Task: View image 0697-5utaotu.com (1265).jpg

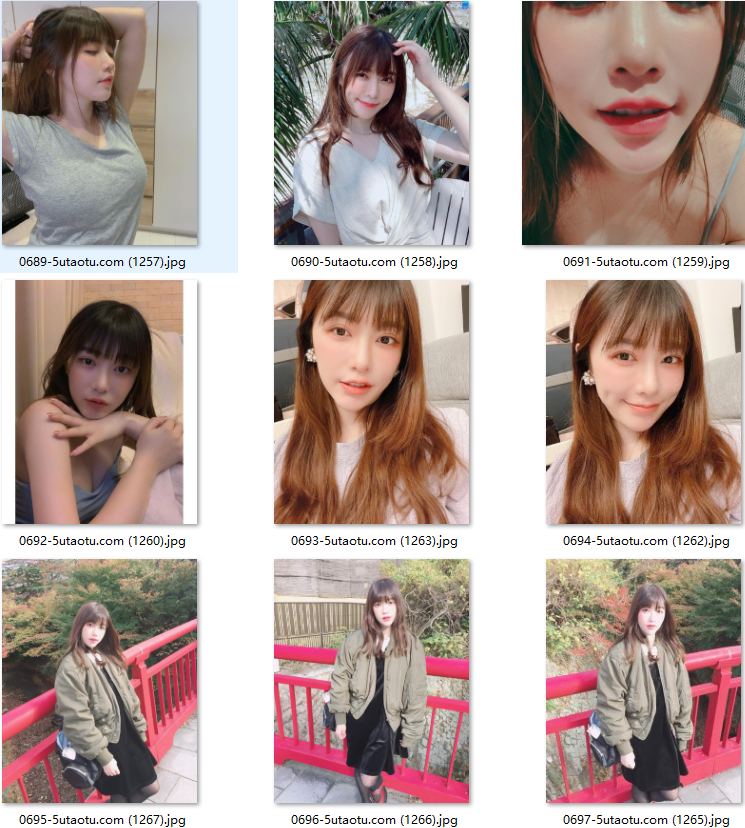Action: click(x=643, y=681)
